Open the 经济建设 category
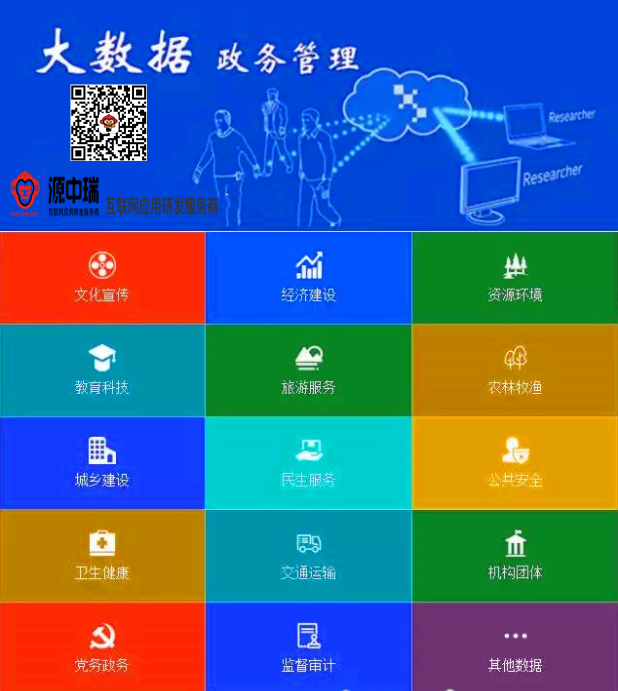This screenshot has width=618, height=691. click(308, 278)
